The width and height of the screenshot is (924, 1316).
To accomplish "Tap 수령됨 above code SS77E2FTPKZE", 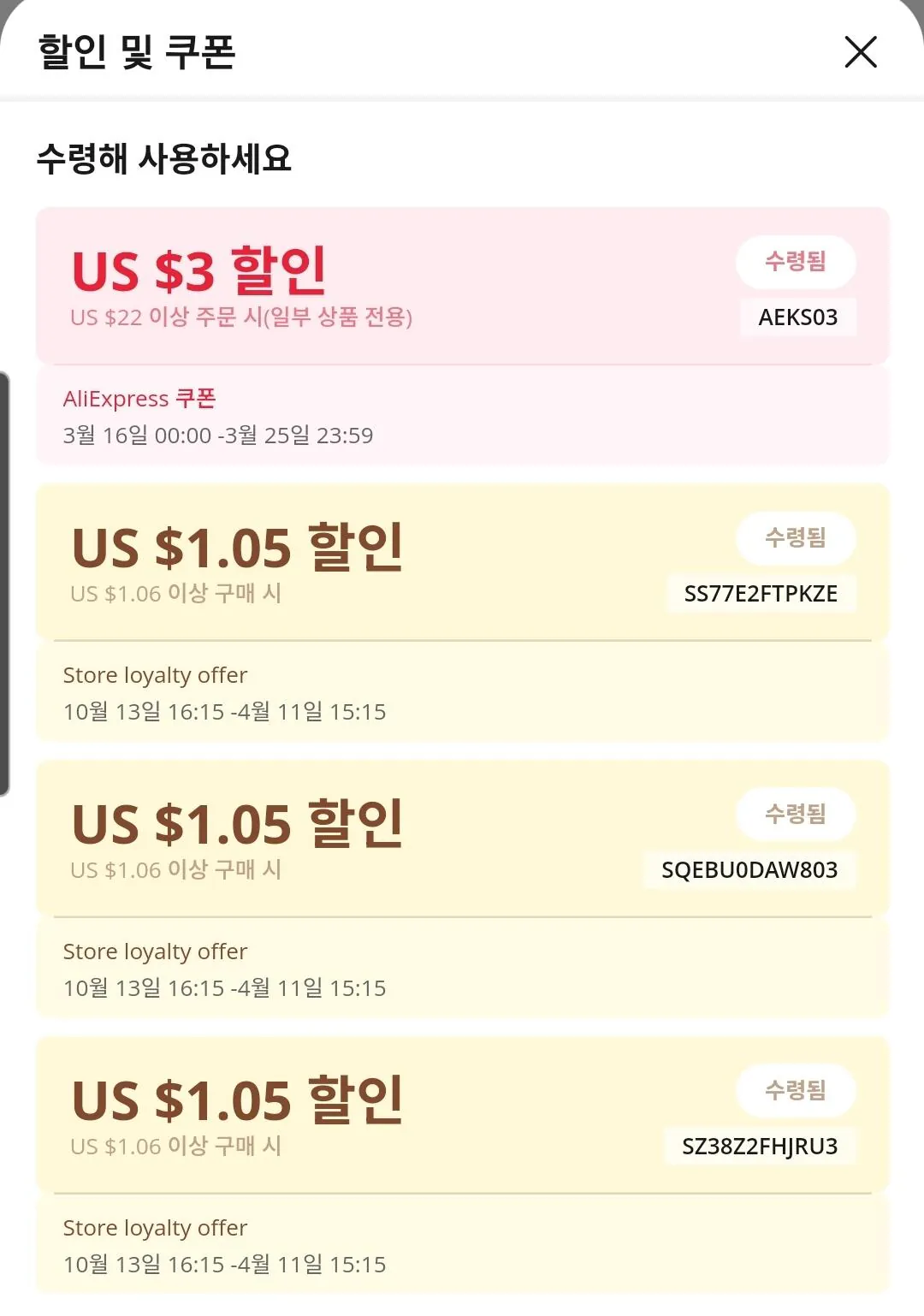I will coord(796,538).
